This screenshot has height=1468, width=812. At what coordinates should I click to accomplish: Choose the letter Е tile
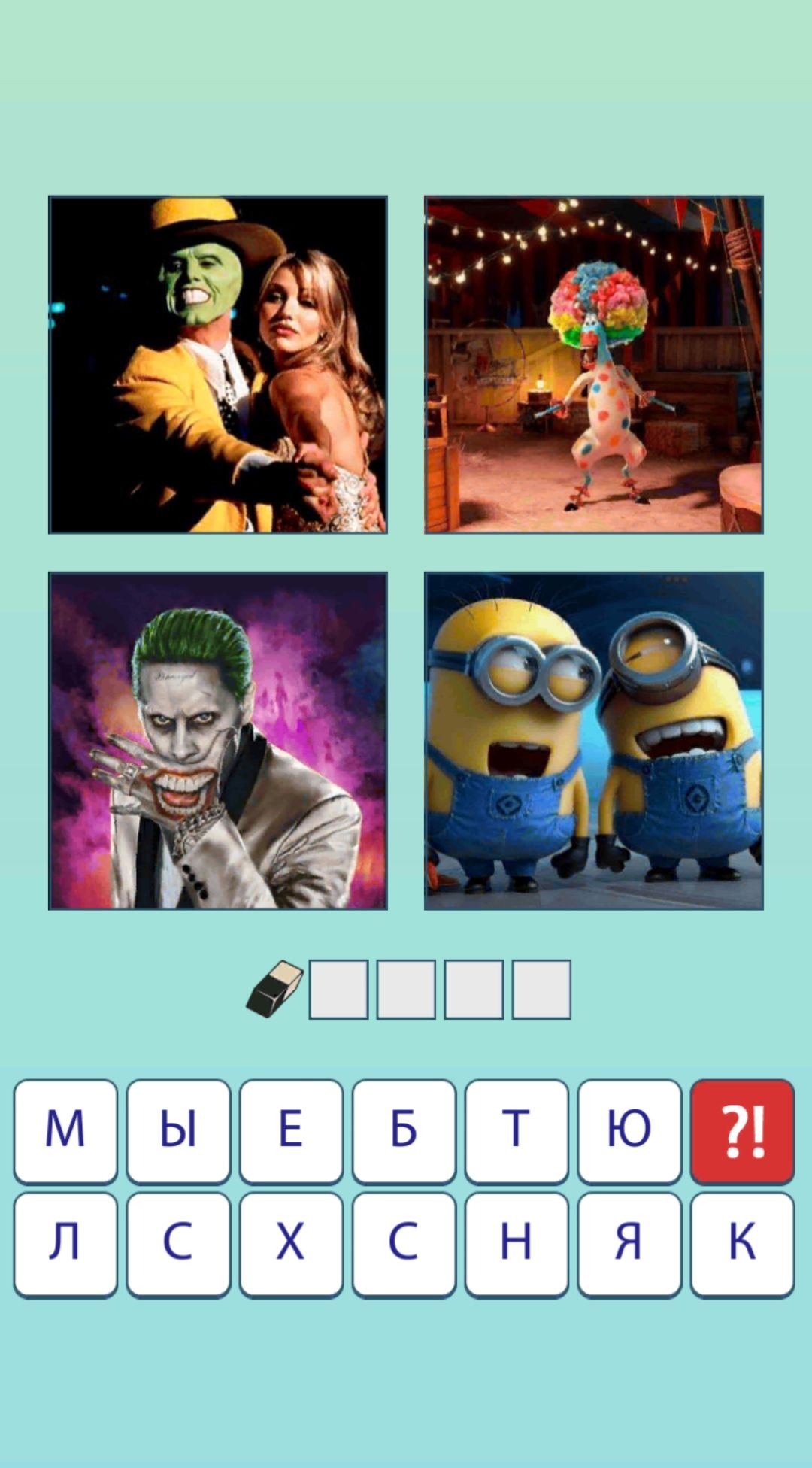pyautogui.click(x=291, y=1131)
